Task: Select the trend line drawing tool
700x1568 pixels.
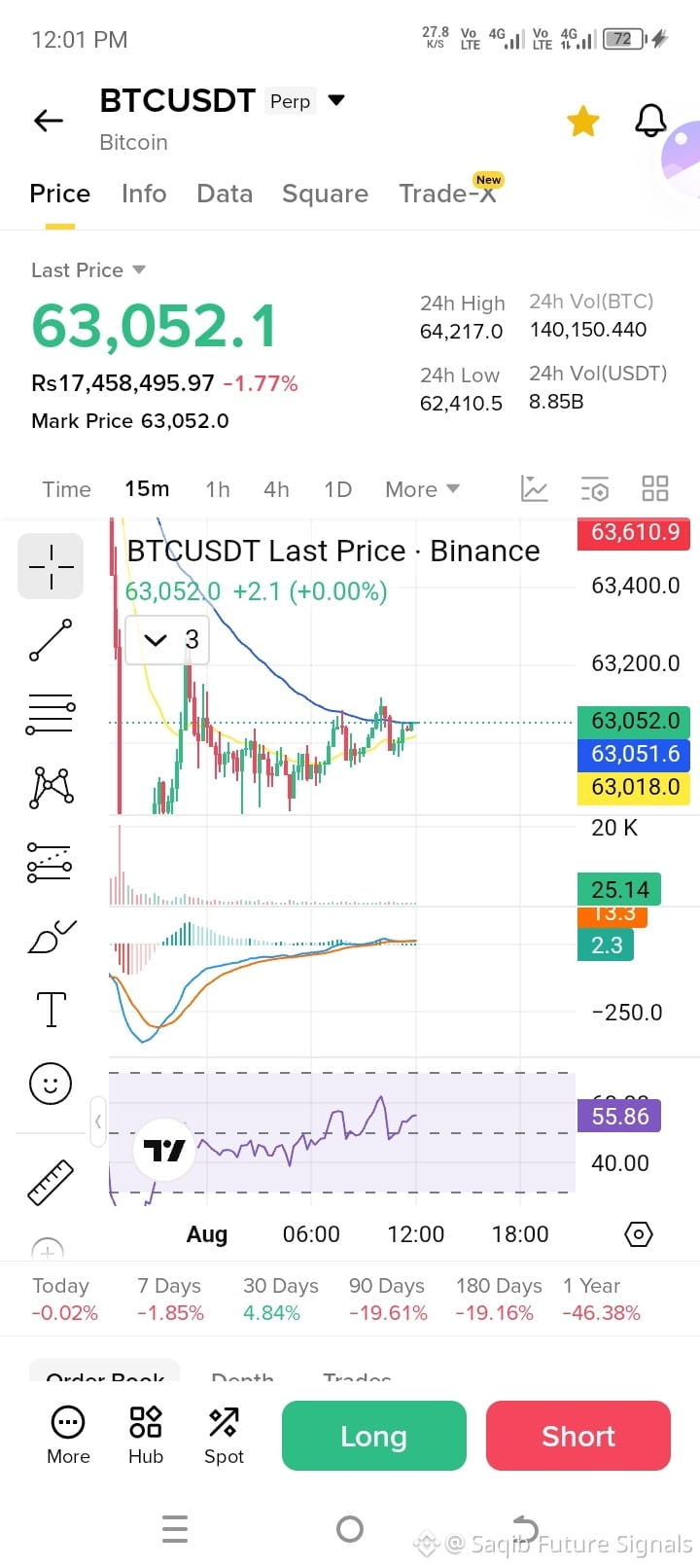Action: coord(51,640)
